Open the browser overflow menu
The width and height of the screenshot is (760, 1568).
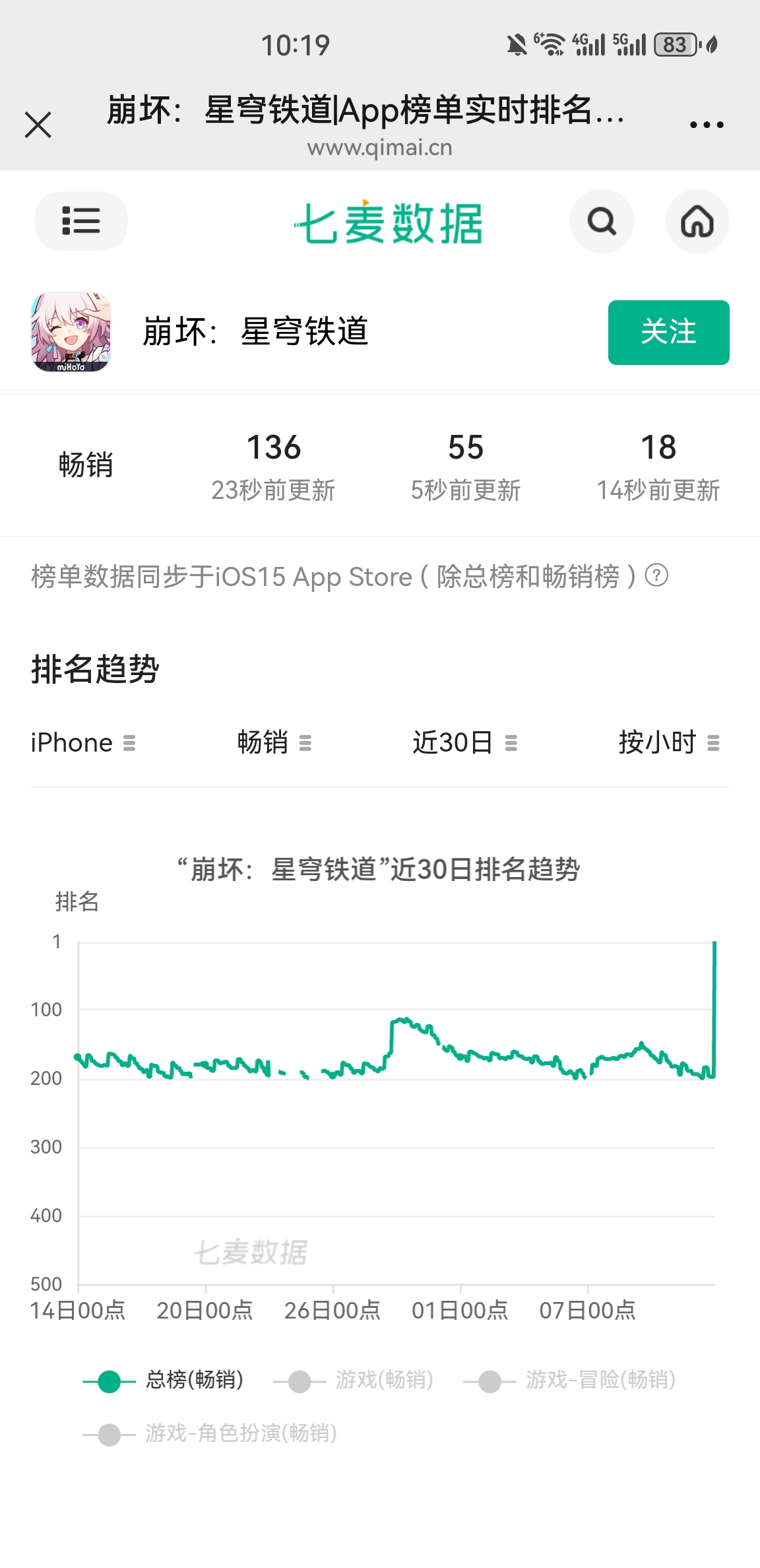[x=707, y=125]
